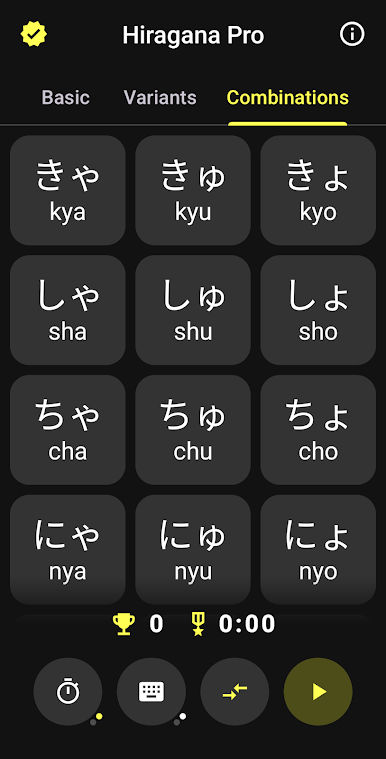Pick the nyo card
Image resolution: width=386 pixels, height=759 pixels.
(318, 549)
